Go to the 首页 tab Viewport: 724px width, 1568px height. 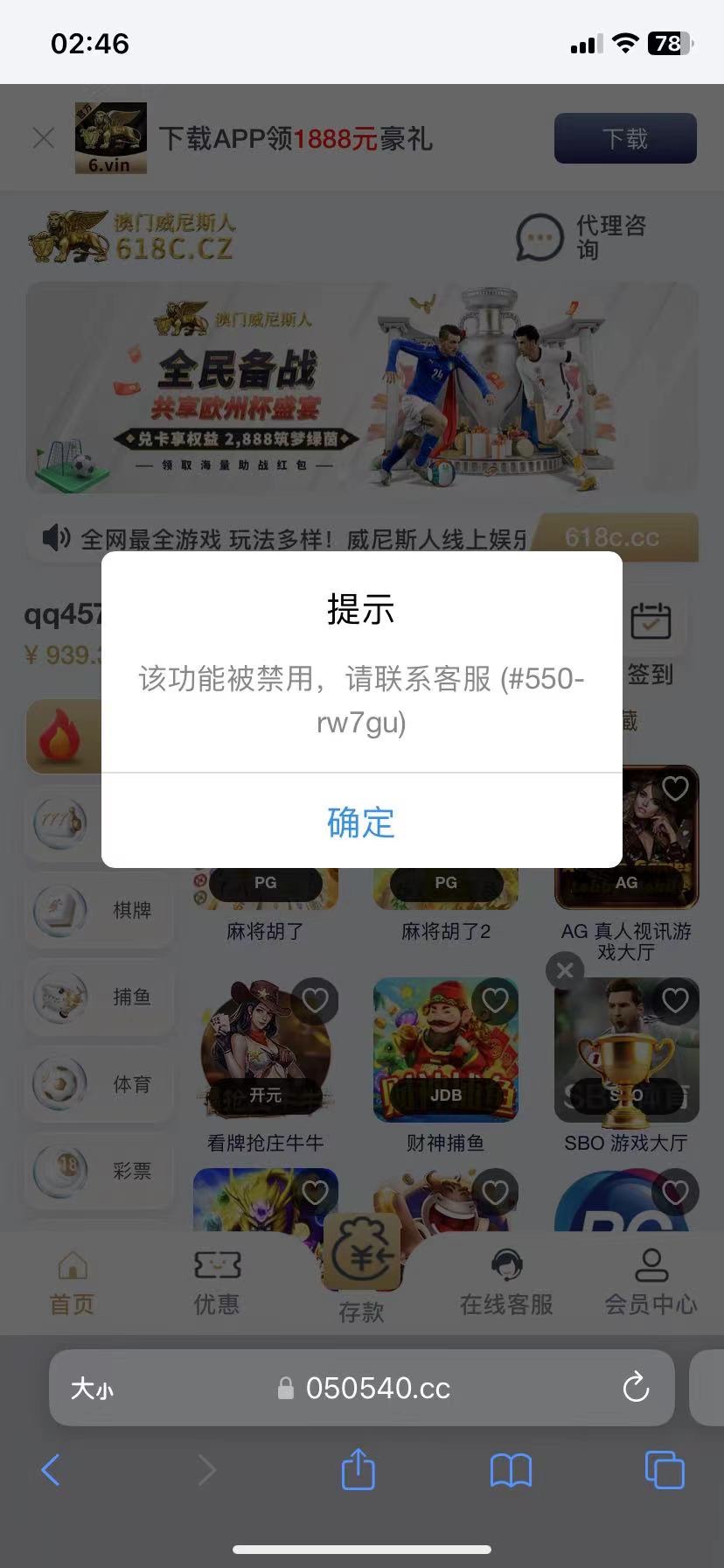(x=72, y=1283)
